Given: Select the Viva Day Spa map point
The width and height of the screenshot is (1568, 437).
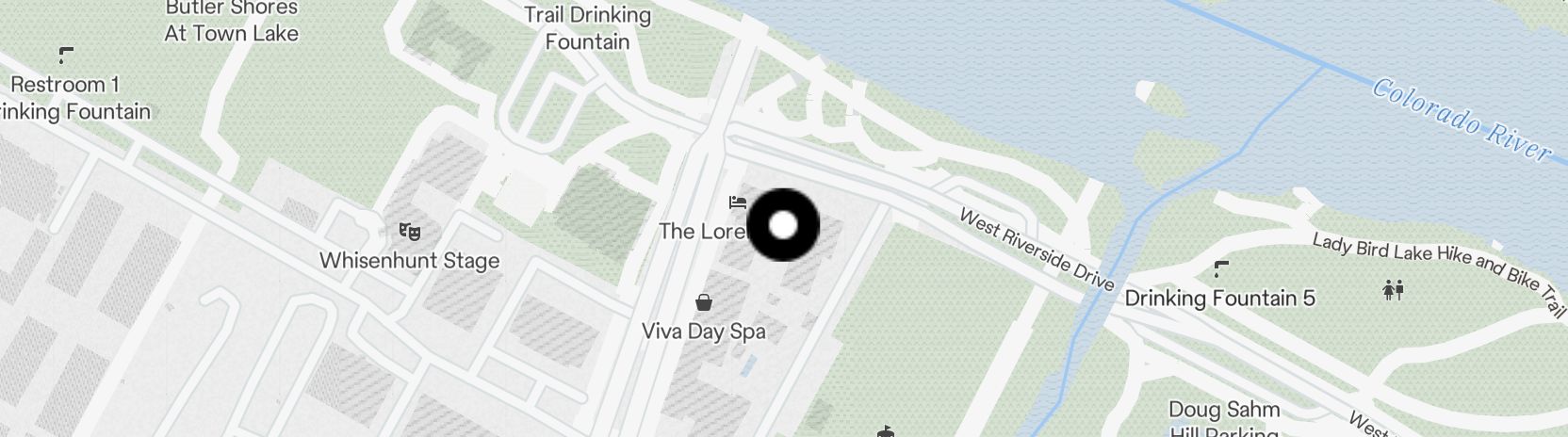Looking at the screenshot, I should pos(703,303).
